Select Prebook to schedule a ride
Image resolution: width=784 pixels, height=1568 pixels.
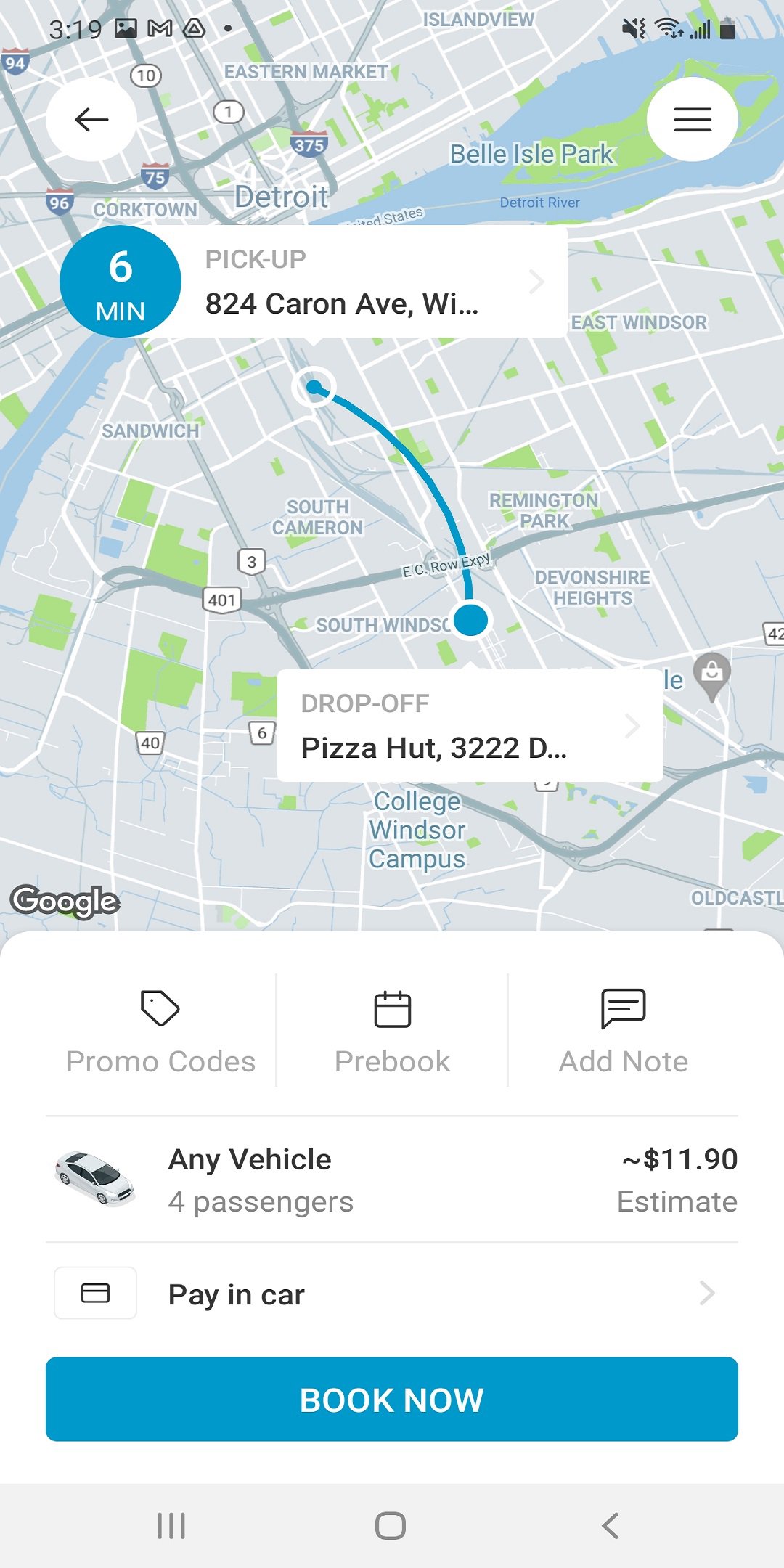pos(392,1031)
